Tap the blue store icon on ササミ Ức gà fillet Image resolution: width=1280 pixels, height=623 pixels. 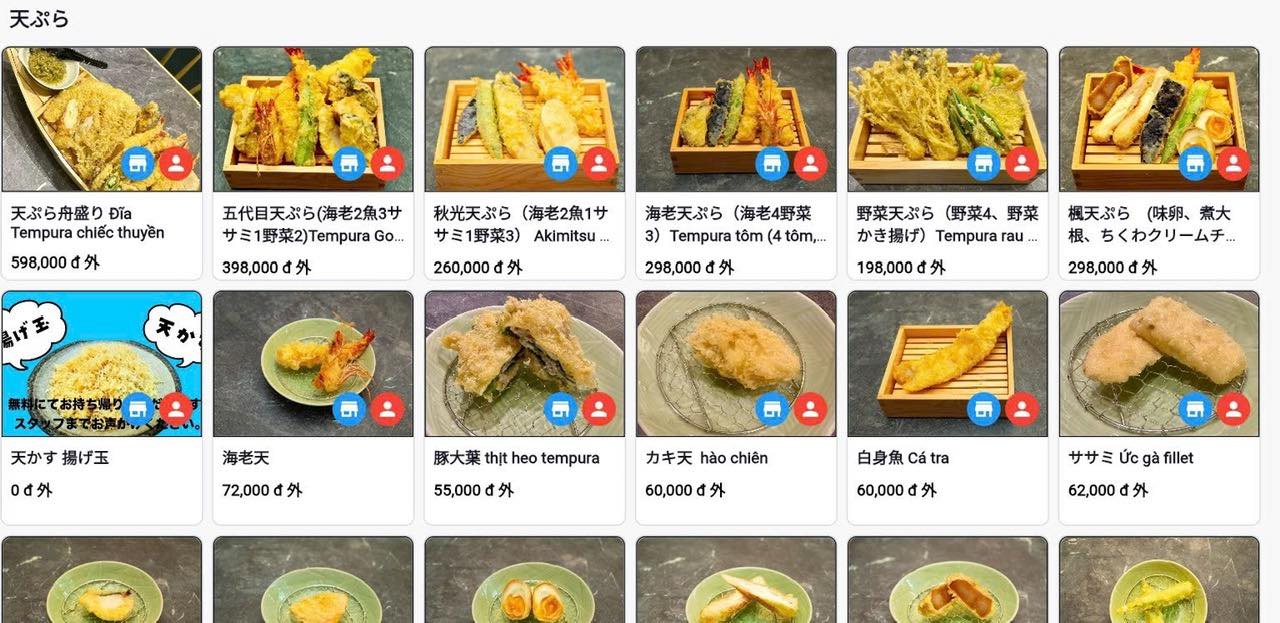(1195, 408)
